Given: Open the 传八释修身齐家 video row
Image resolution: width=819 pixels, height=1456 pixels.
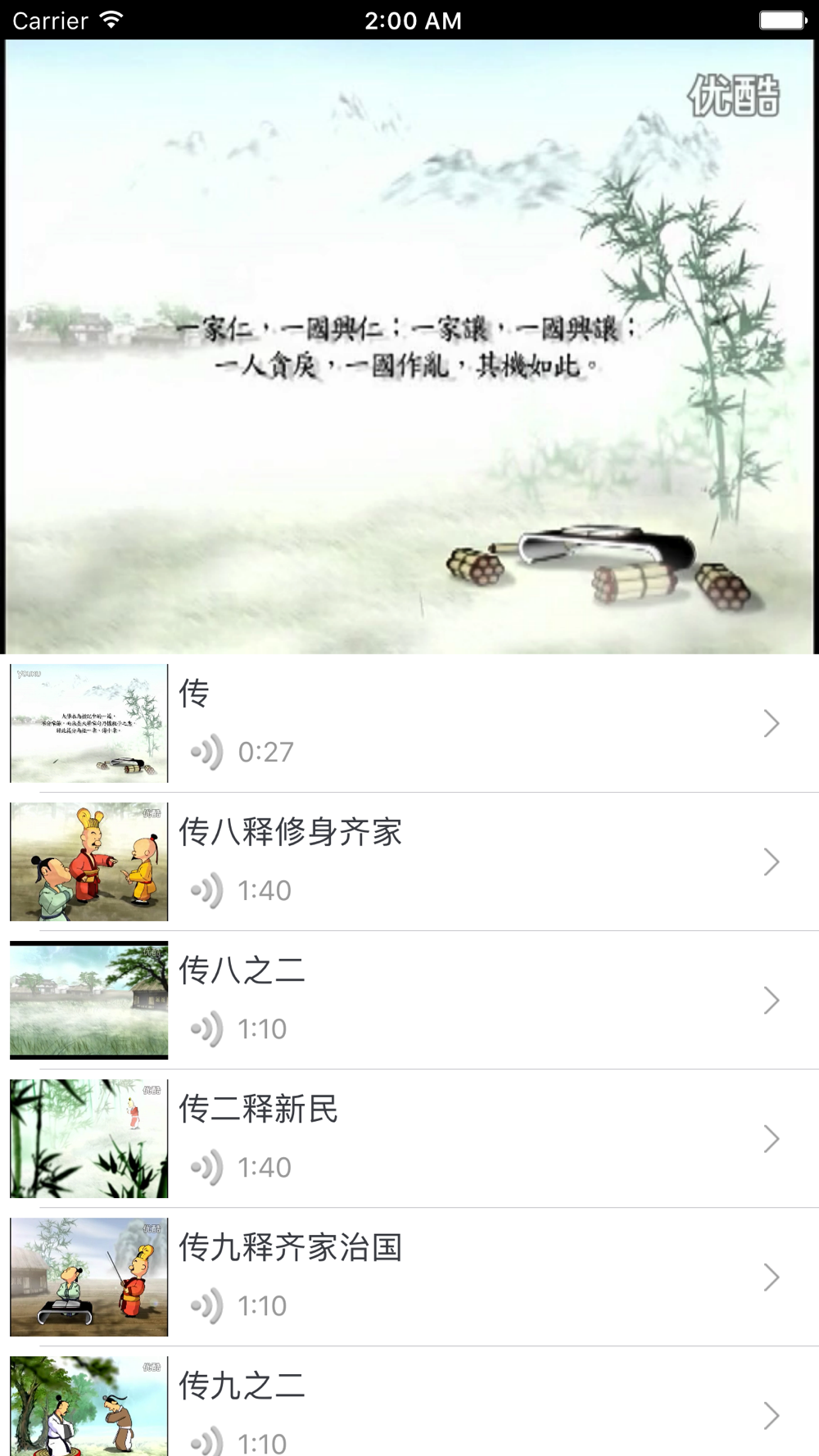Looking at the screenshot, I should 409,861.
